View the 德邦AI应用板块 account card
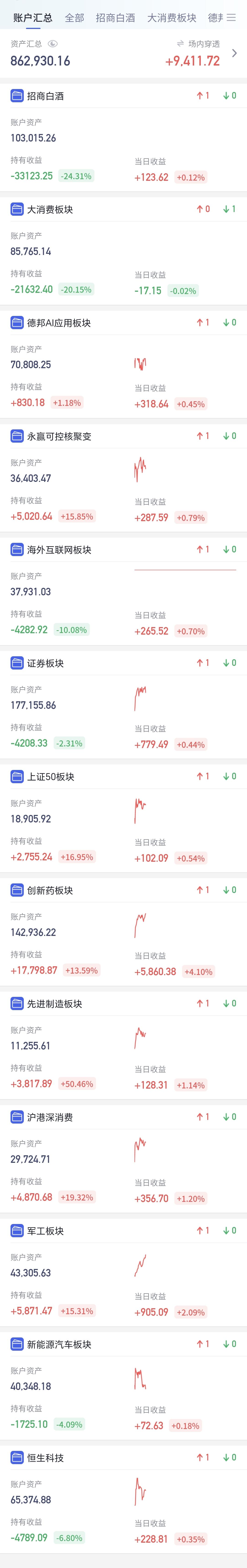This screenshot has width=247, height=1568. point(123,362)
